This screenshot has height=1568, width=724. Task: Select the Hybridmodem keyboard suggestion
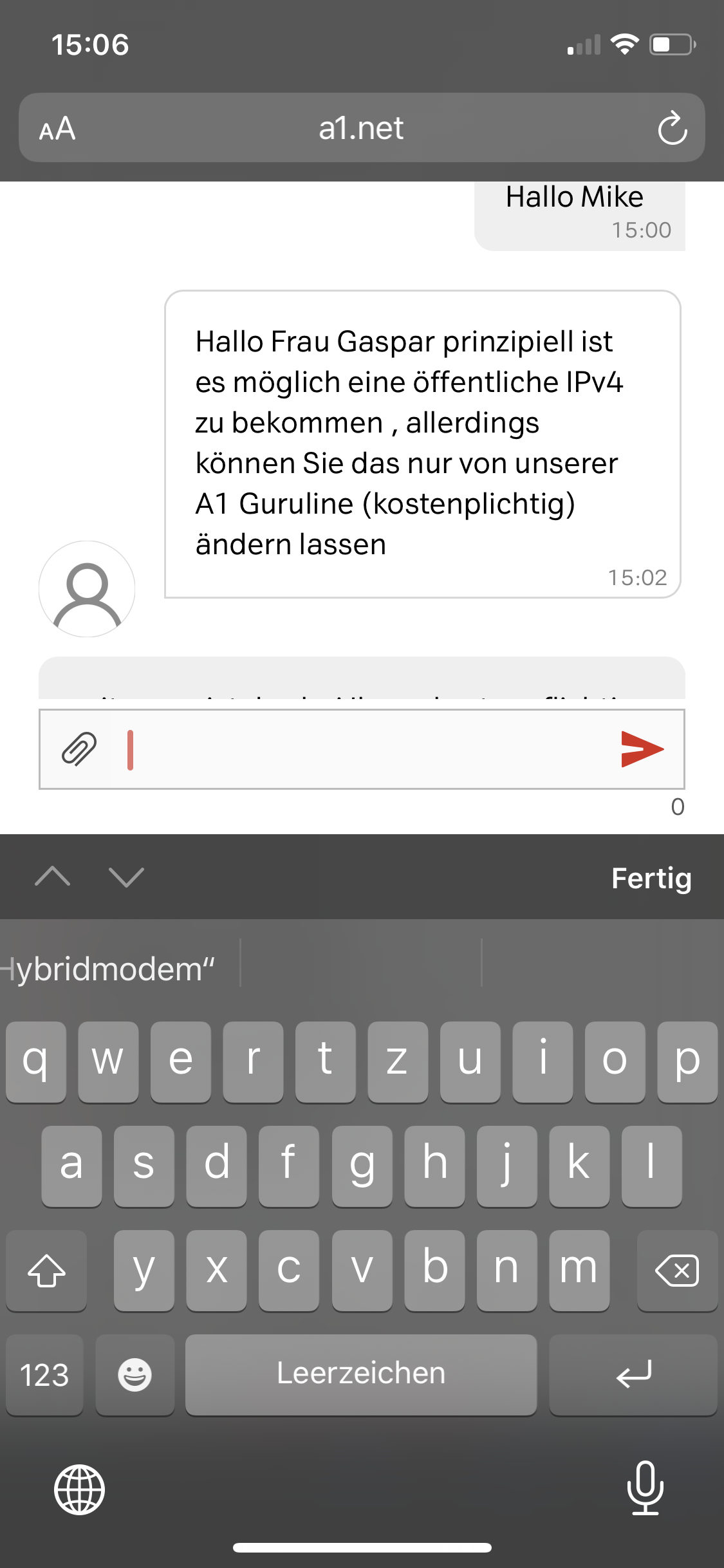click(x=108, y=969)
